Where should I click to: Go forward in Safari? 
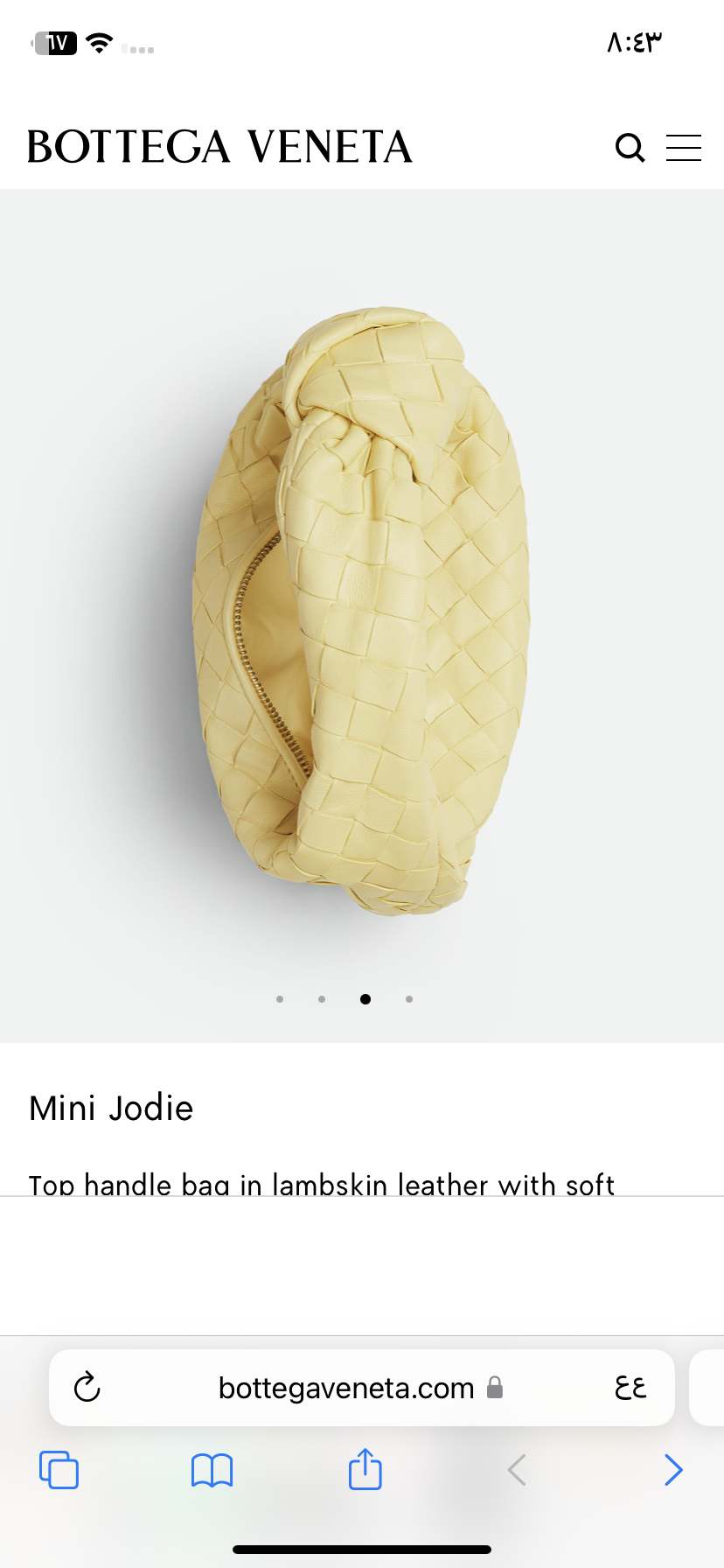[x=672, y=1470]
